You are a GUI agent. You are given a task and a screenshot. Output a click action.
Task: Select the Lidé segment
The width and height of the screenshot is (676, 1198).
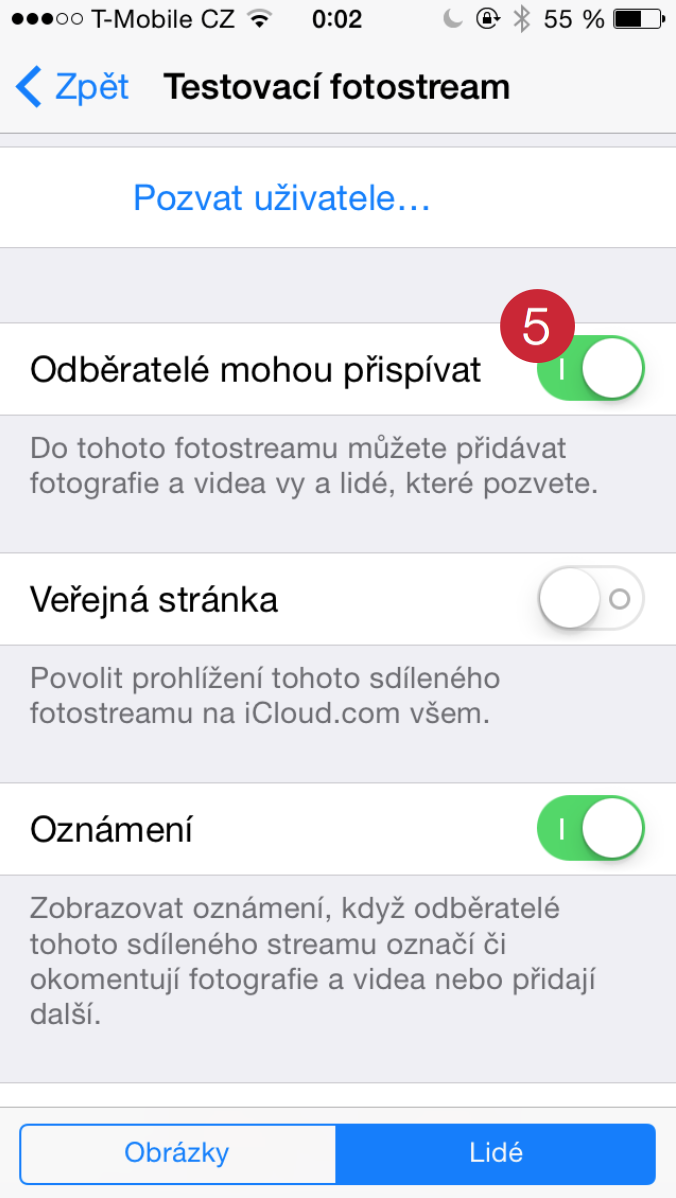[496, 1153]
